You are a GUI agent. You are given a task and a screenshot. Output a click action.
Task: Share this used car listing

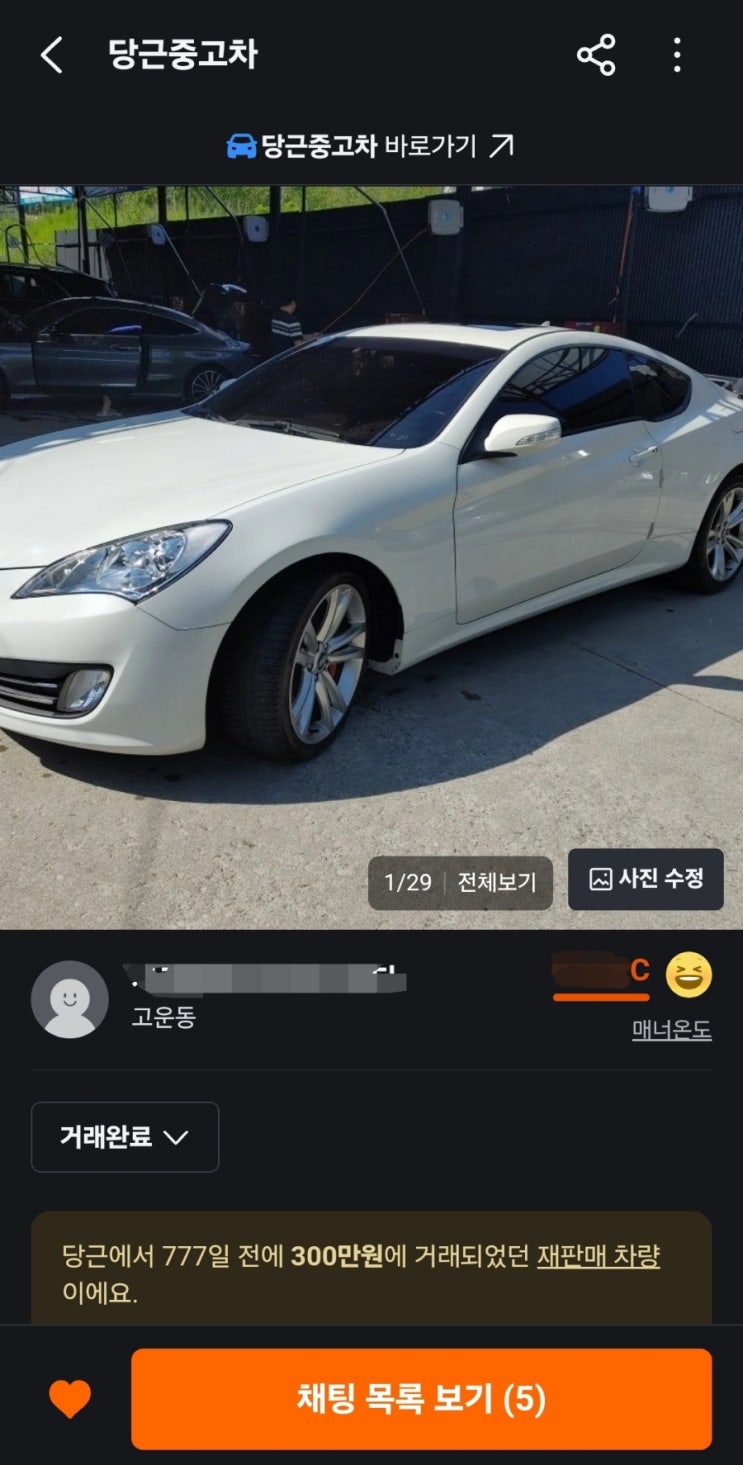(x=596, y=55)
